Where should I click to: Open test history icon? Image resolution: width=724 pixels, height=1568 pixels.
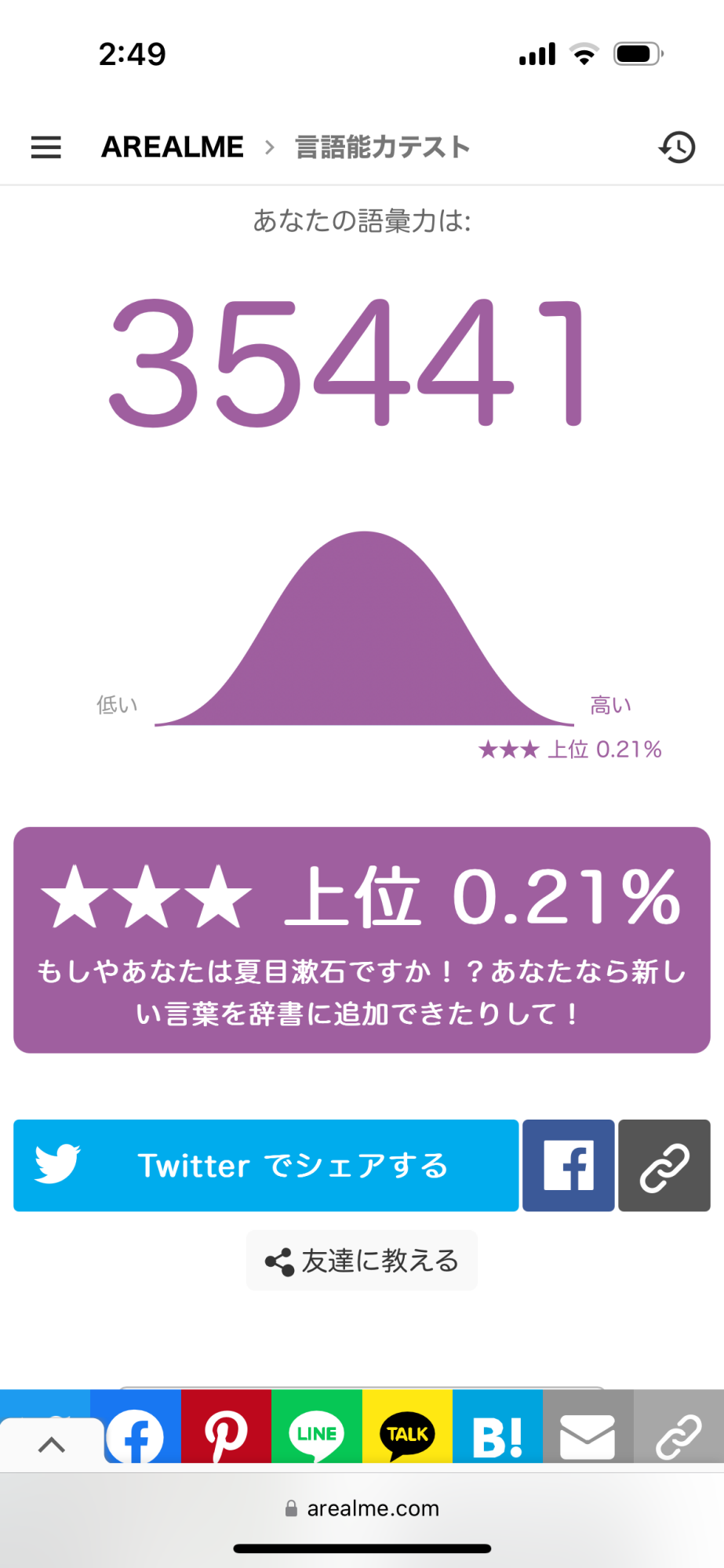677,147
